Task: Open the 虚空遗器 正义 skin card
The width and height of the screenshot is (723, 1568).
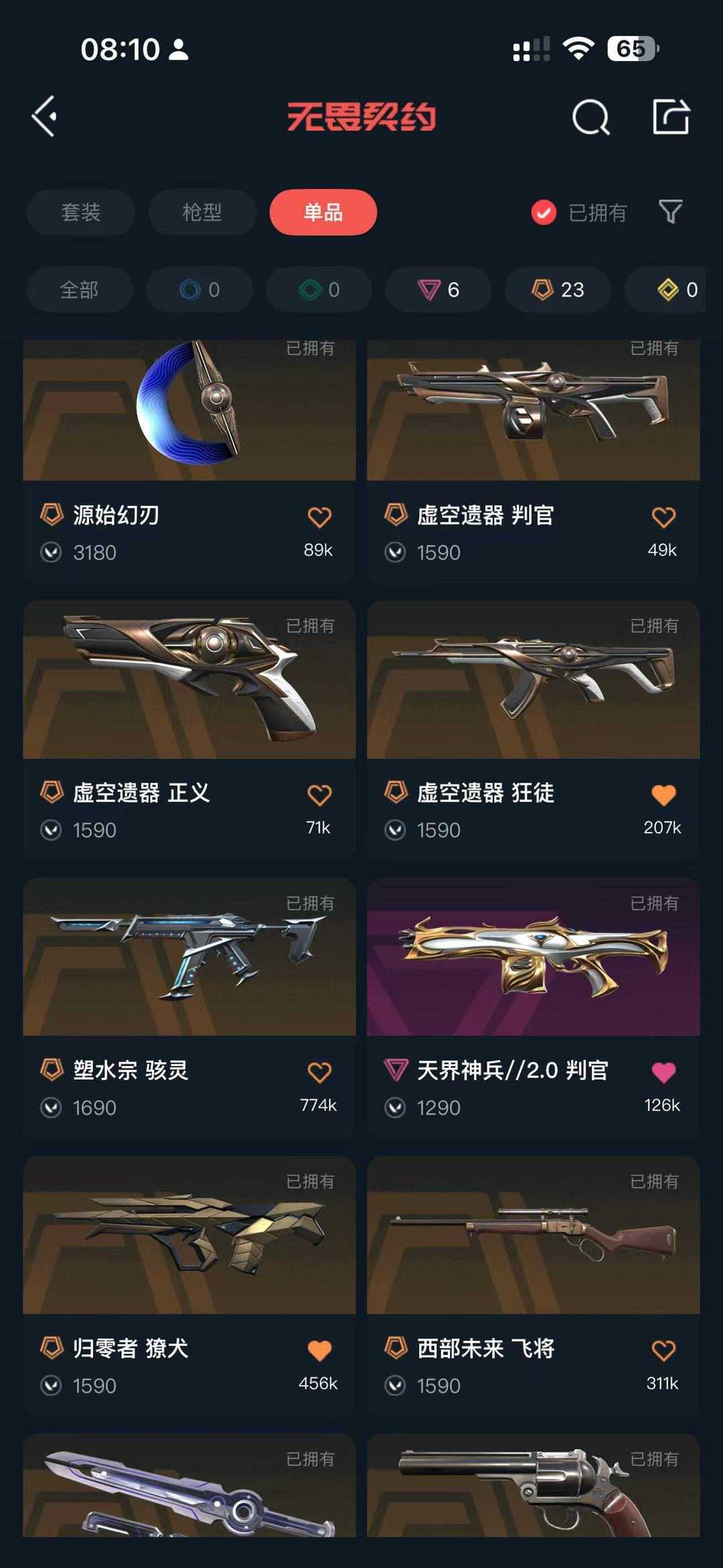Action: 189,683
